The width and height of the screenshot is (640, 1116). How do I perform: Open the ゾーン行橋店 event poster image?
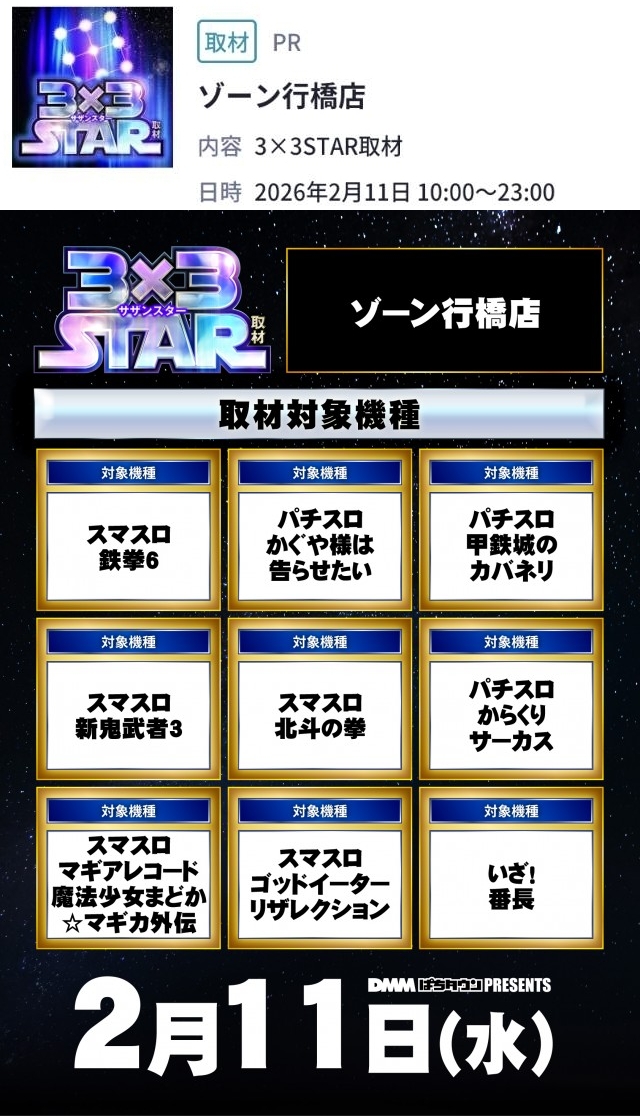320,660
